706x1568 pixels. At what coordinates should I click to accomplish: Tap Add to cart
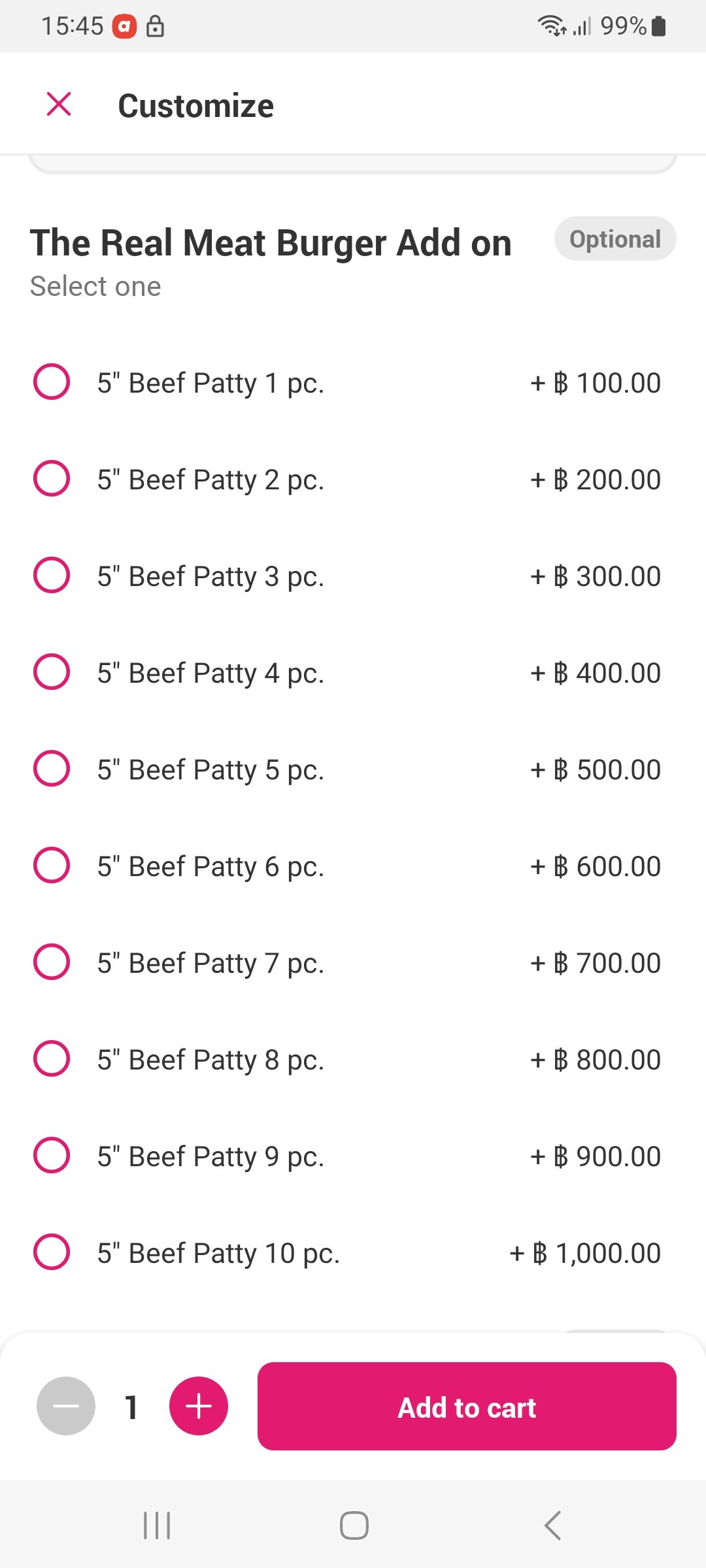[467, 1406]
